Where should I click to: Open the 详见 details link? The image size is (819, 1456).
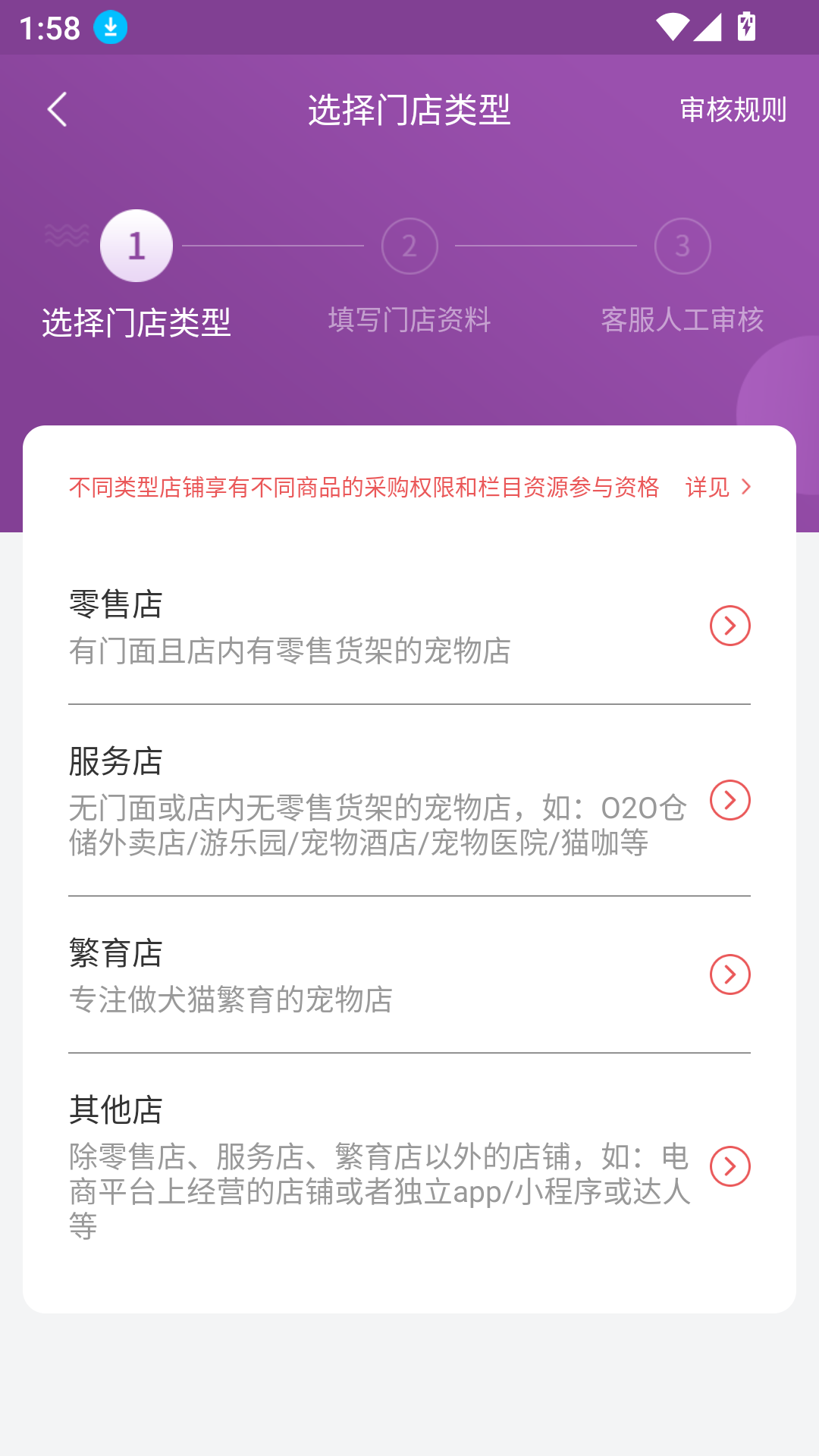point(717,487)
